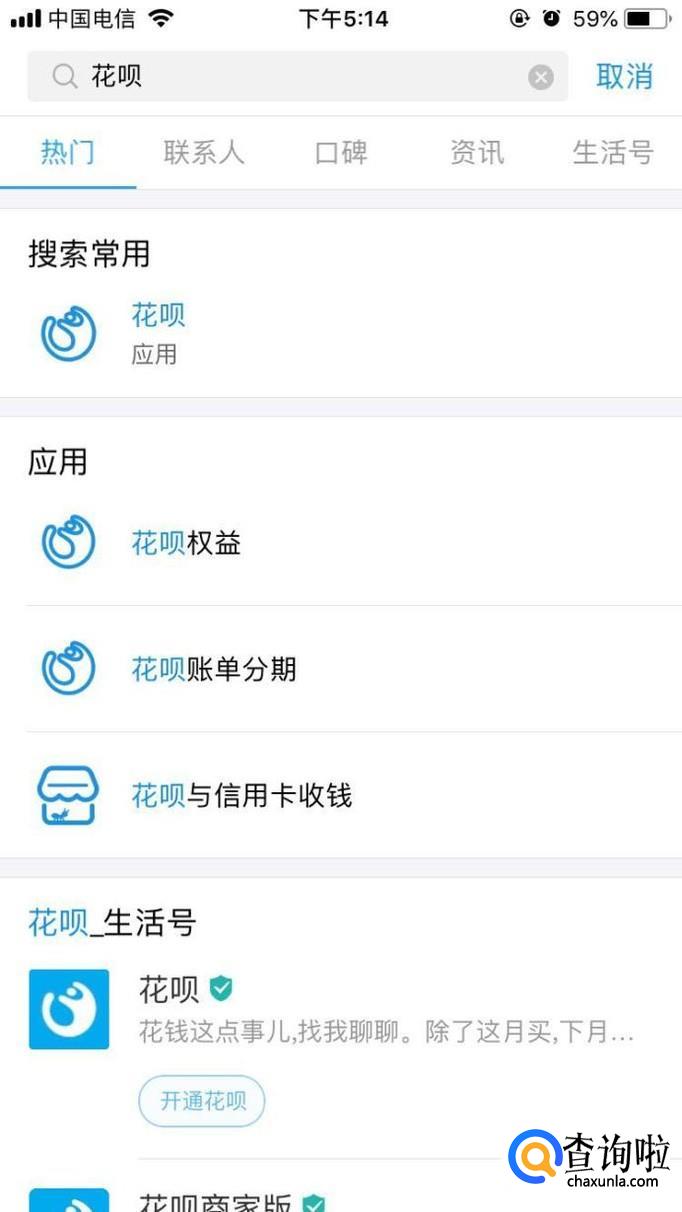
Task: Switch to the 联系人 tab
Action: point(204,153)
